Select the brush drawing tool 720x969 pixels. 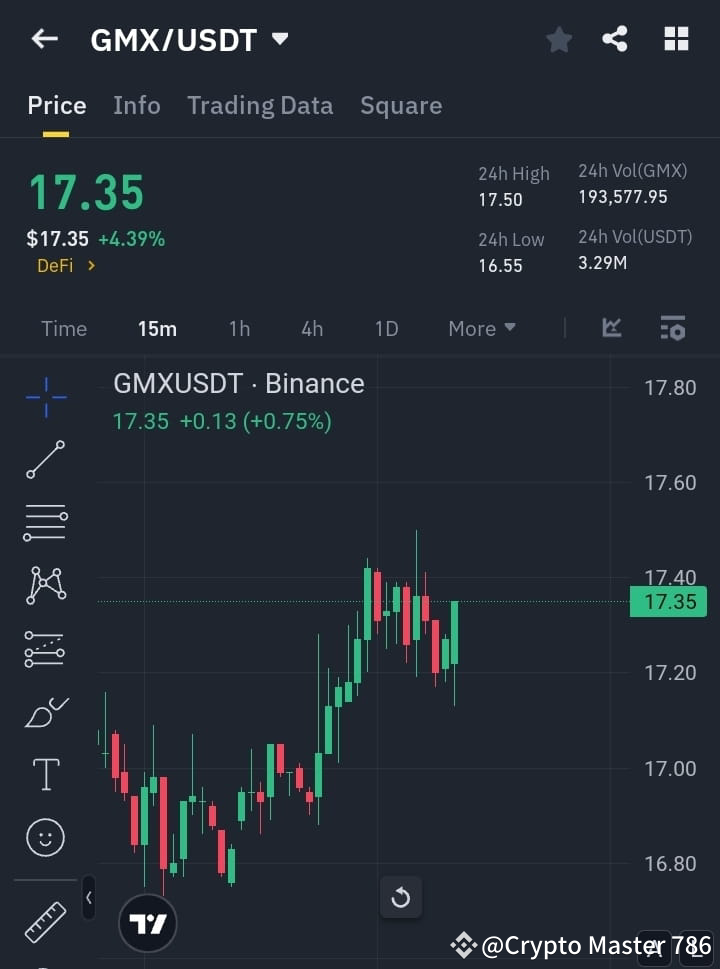pos(44,712)
